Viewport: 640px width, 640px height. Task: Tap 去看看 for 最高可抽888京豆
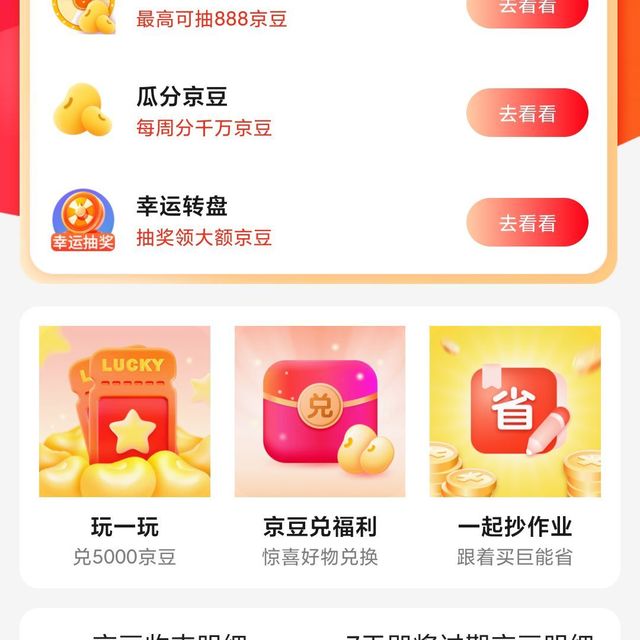pyautogui.click(x=527, y=10)
